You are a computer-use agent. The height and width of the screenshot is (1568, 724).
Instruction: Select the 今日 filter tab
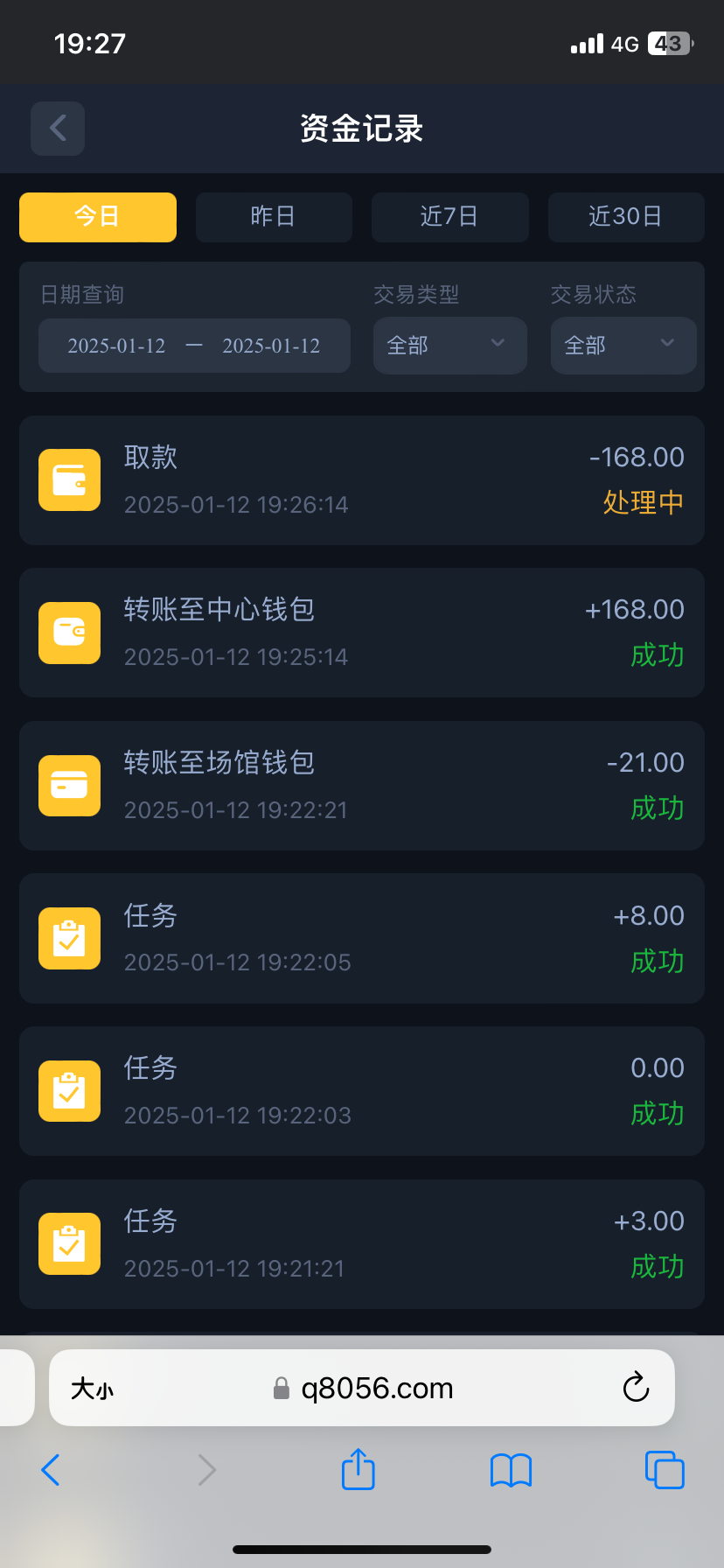pos(98,217)
